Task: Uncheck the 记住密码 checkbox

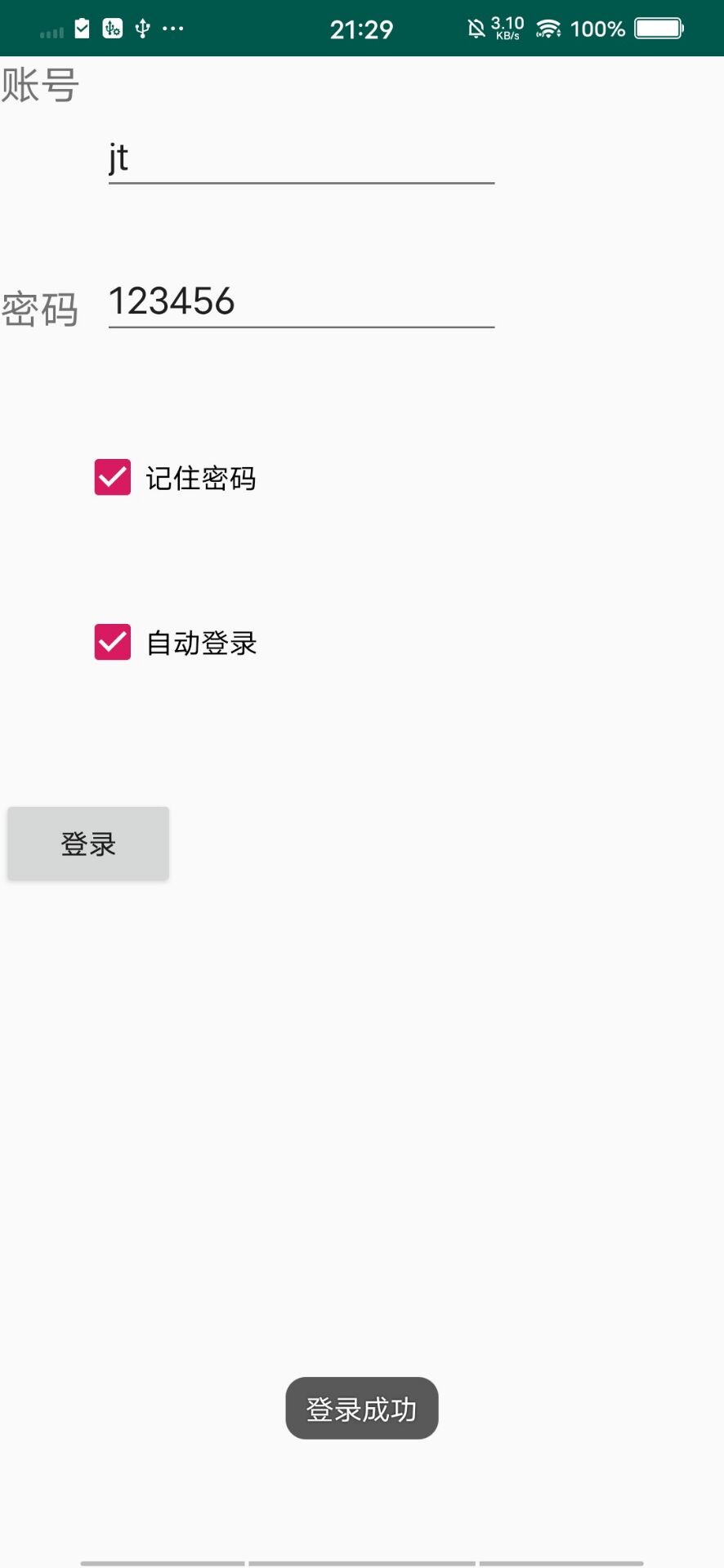Action: (x=113, y=478)
